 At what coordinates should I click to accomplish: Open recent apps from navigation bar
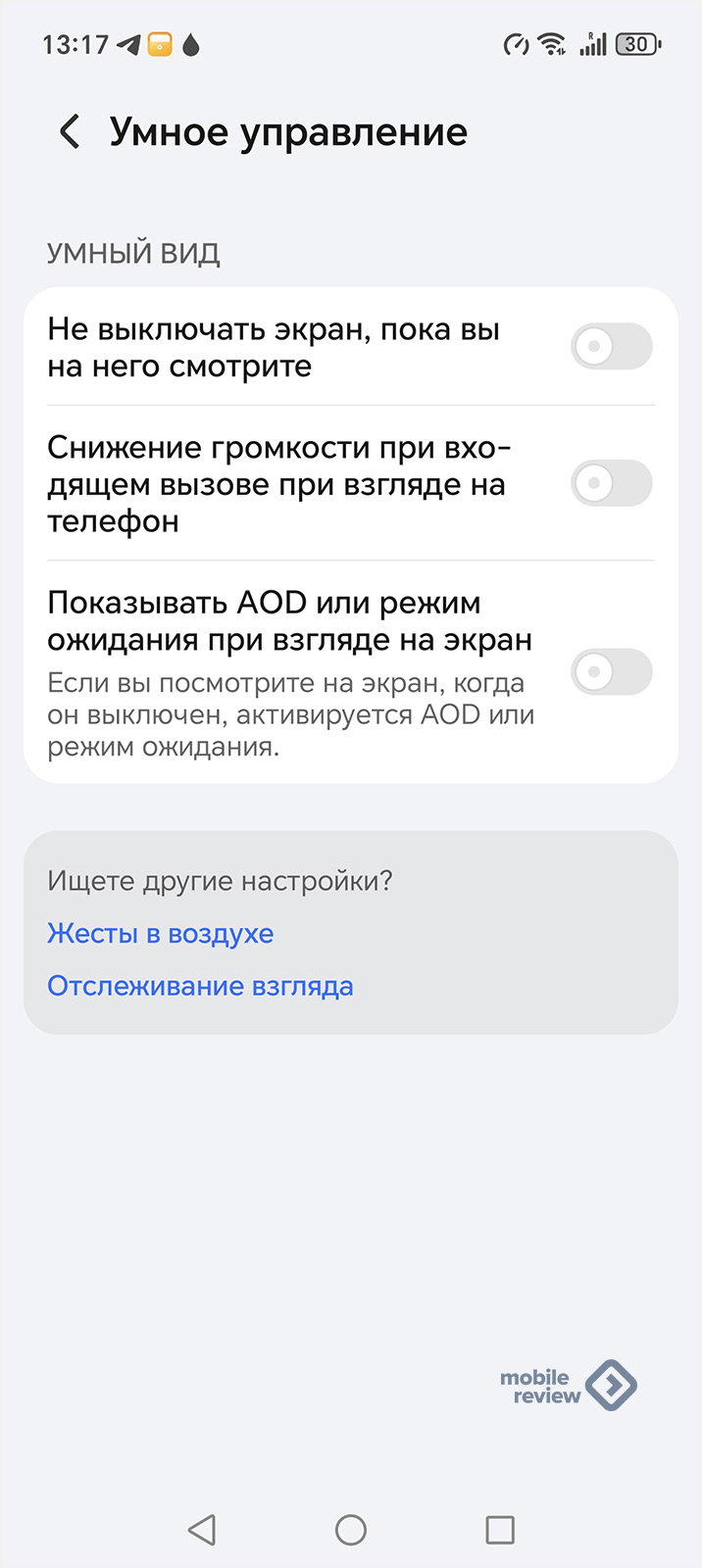tap(500, 1530)
